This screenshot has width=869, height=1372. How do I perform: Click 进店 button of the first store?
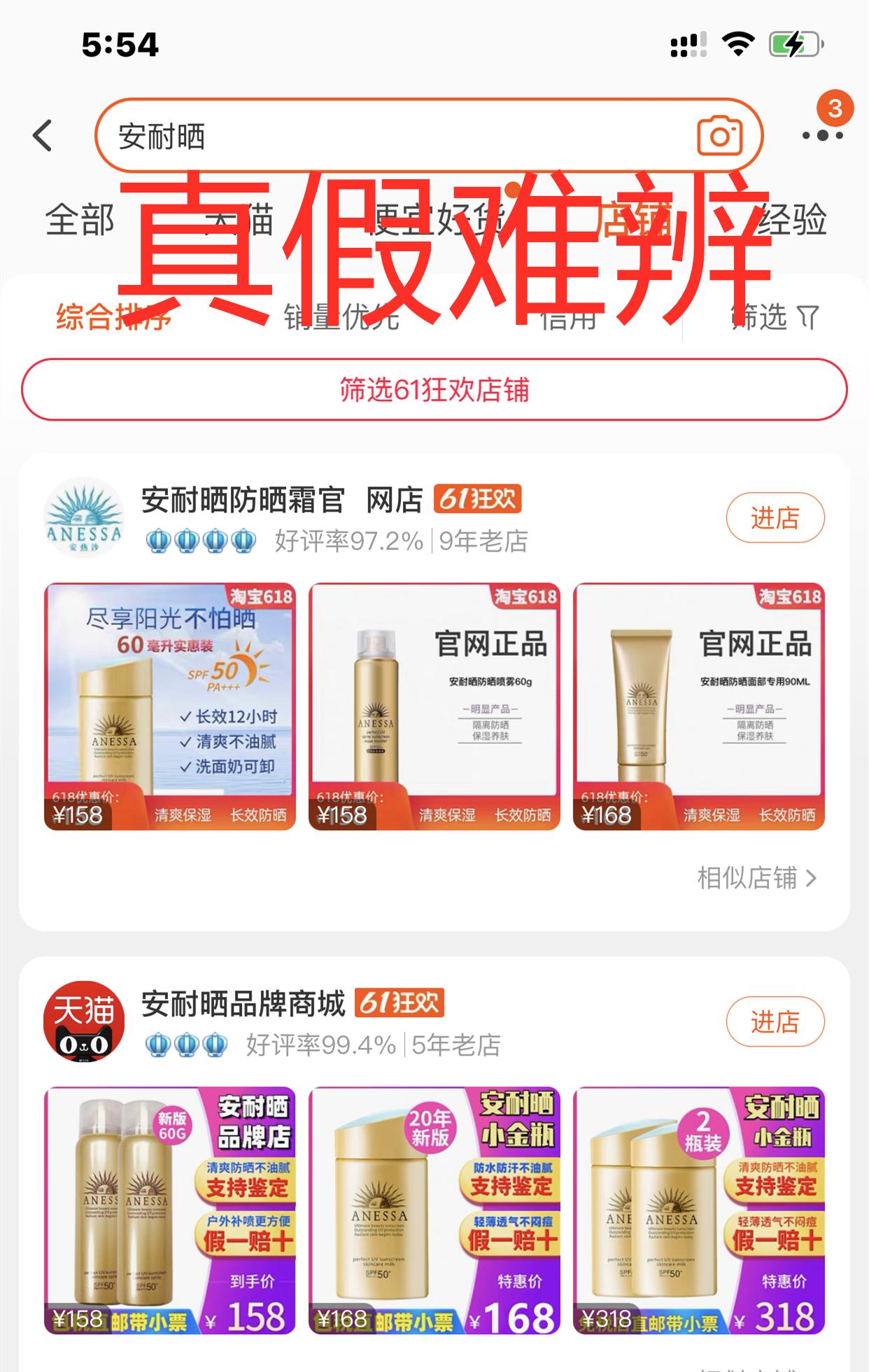point(777,516)
